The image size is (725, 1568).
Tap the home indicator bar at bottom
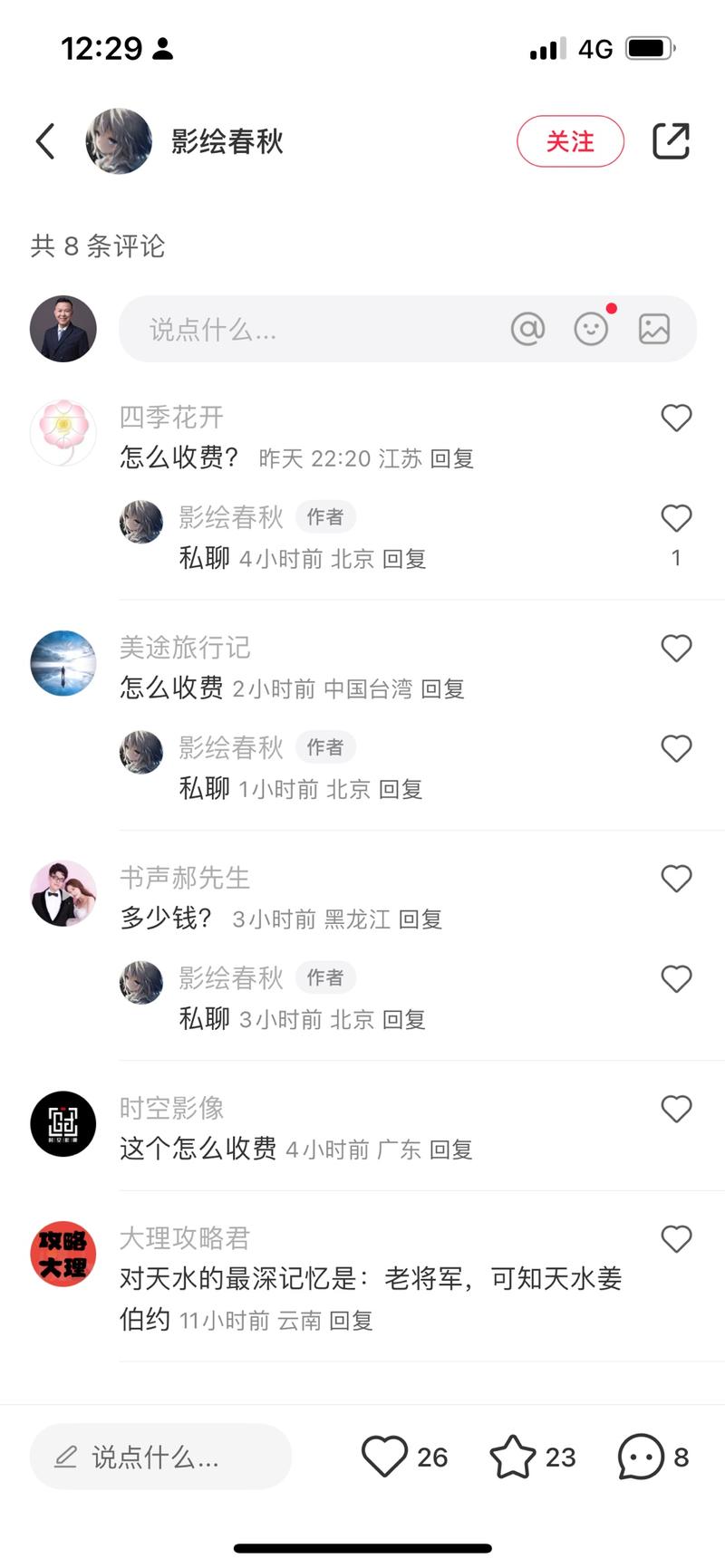pyautogui.click(x=362, y=1546)
